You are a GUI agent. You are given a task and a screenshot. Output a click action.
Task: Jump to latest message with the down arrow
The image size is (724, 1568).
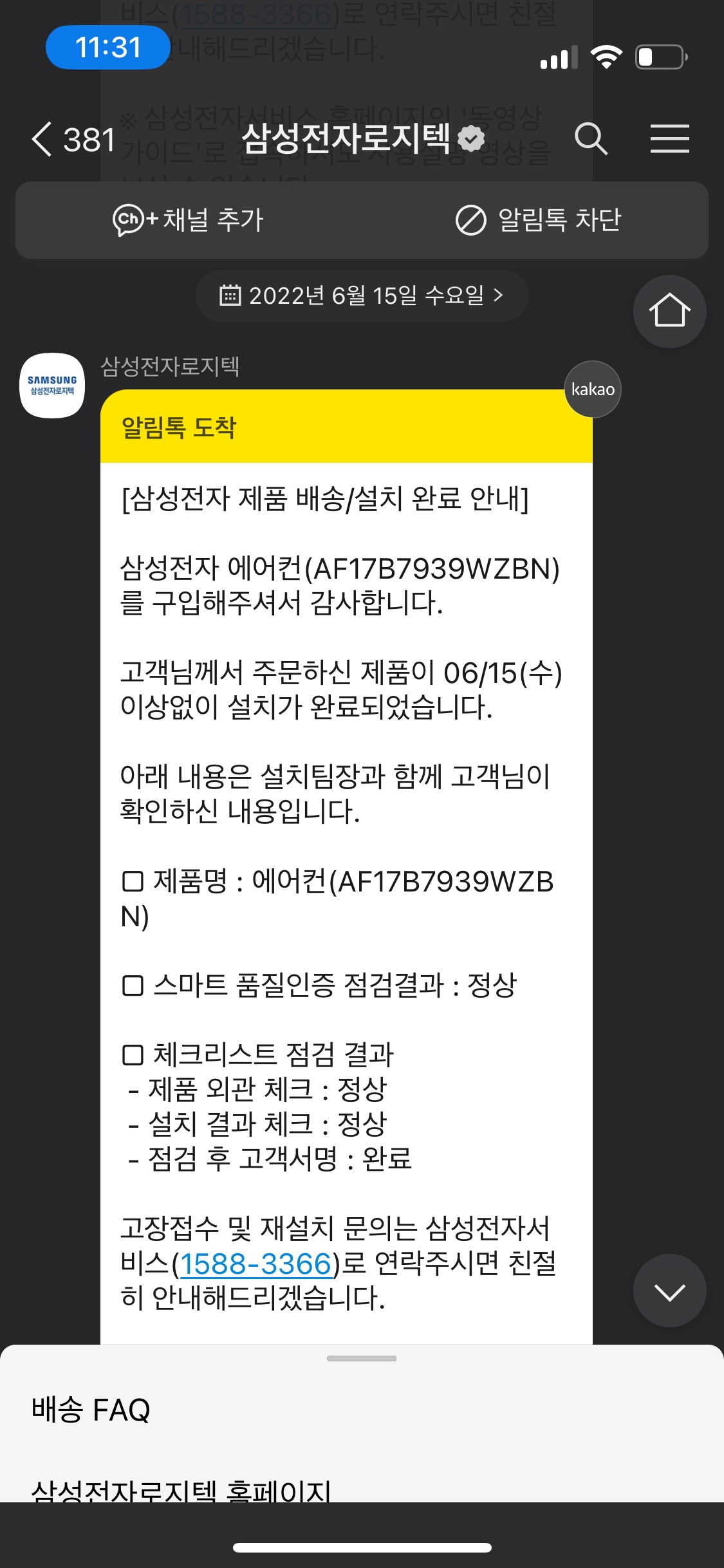tap(669, 1291)
